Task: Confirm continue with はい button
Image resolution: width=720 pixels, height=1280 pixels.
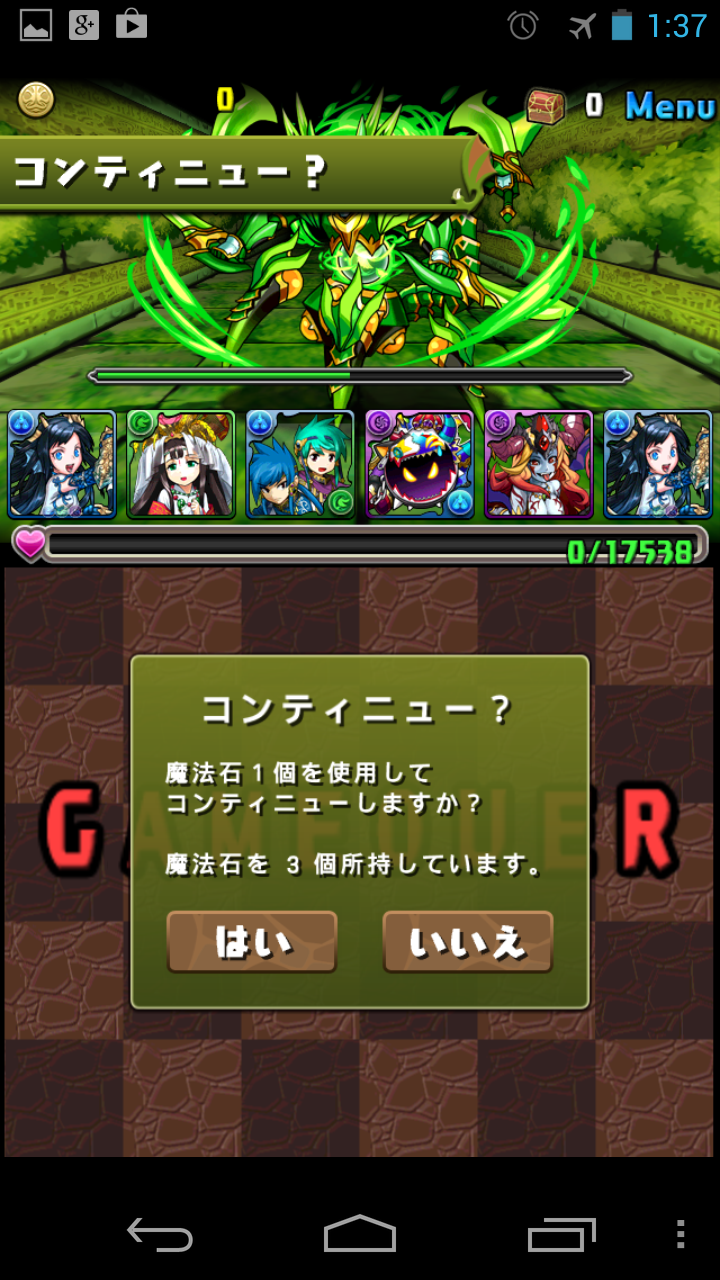Action: pos(252,942)
